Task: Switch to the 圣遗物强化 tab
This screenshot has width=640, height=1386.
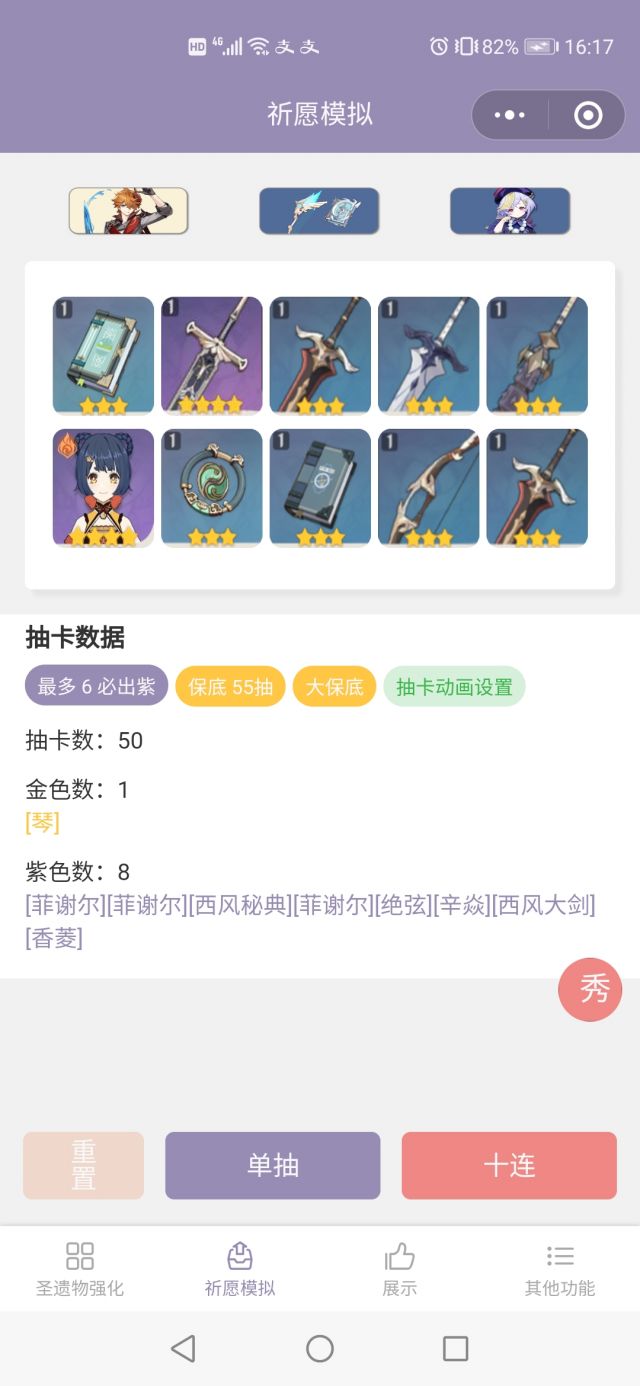Action: [80, 1269]
